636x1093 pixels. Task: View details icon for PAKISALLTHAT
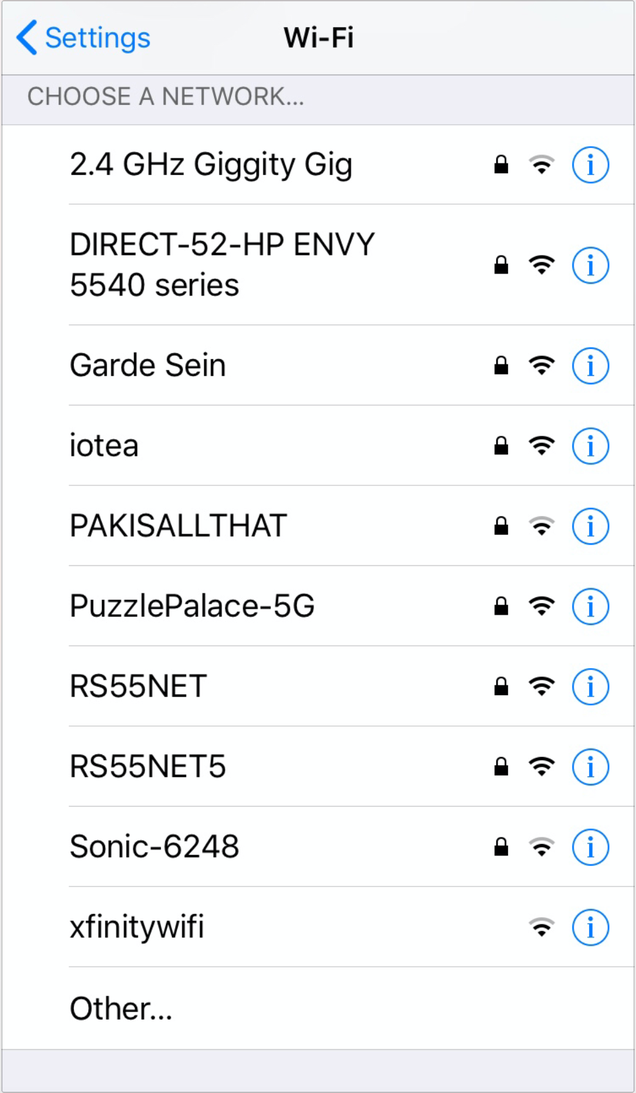point(590,526)
